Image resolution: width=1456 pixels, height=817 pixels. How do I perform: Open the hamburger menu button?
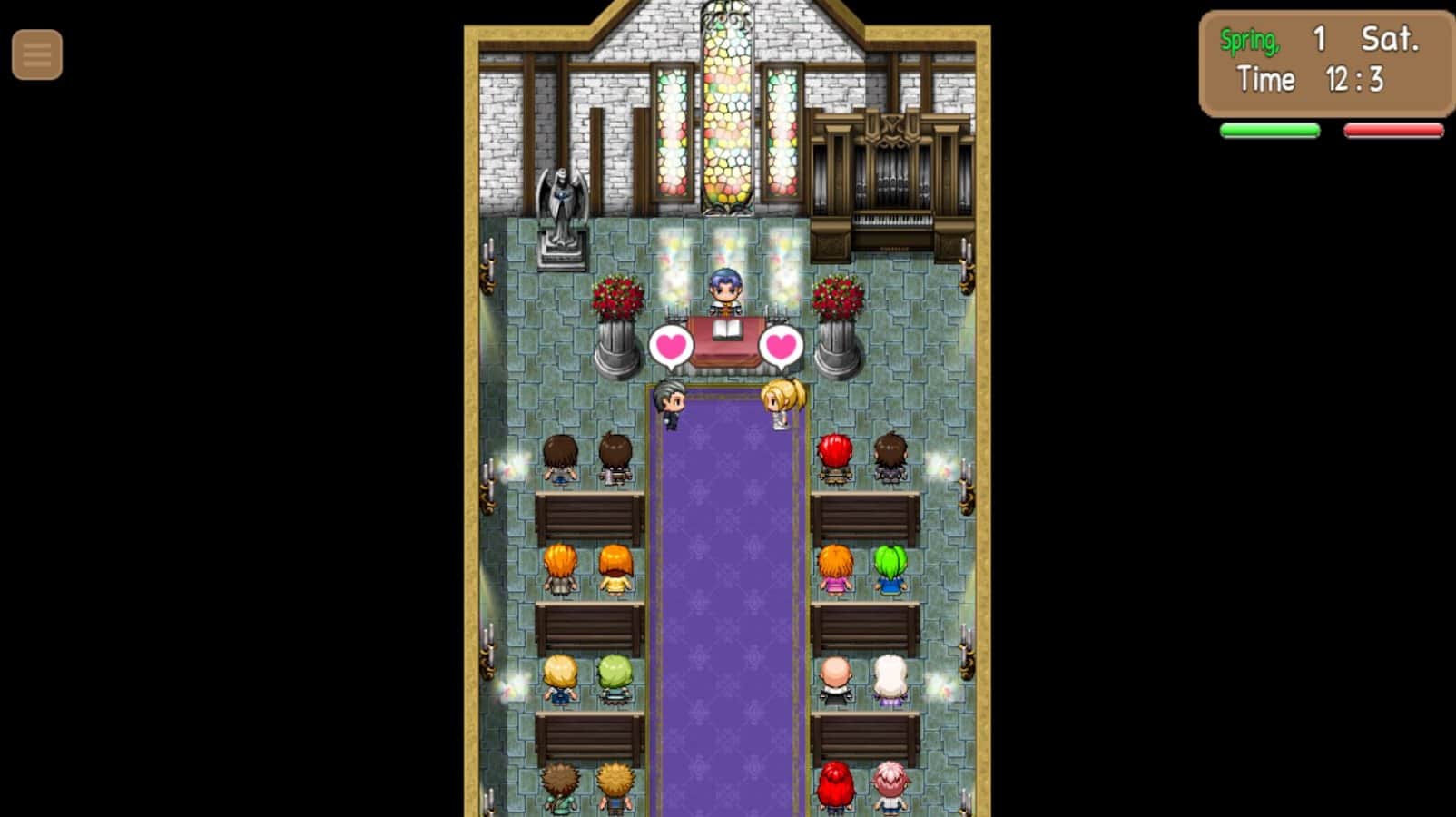(37, 54)
